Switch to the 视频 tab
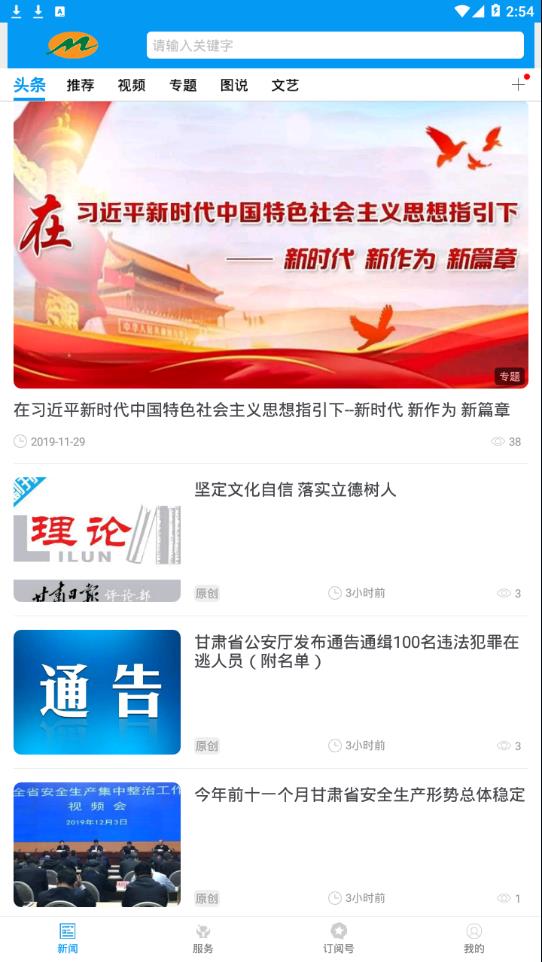This screenshot has height=962, width=542. [131, 85]
